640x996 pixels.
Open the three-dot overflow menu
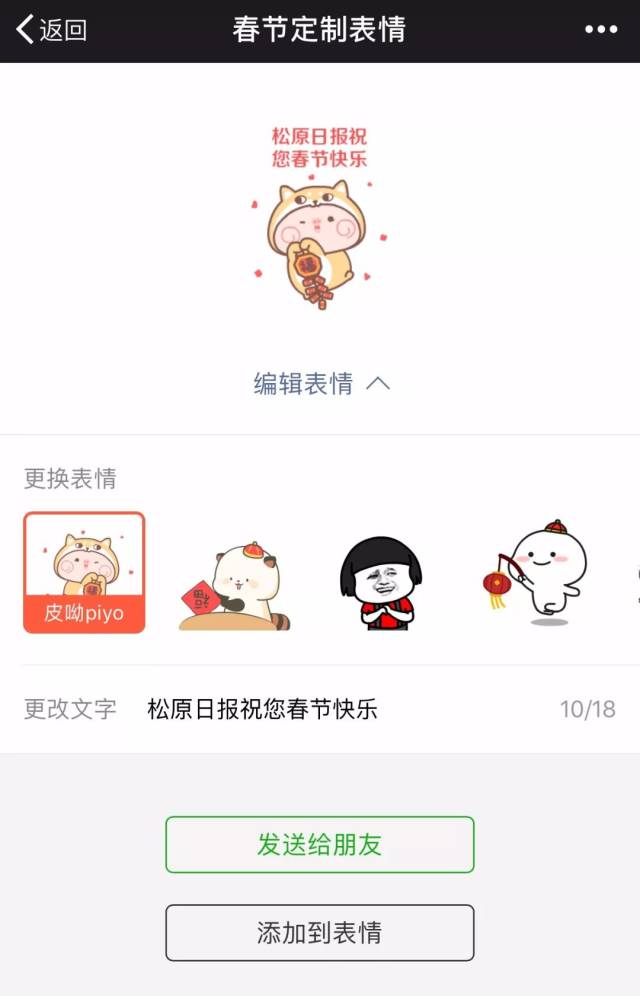tap(600, 30)
